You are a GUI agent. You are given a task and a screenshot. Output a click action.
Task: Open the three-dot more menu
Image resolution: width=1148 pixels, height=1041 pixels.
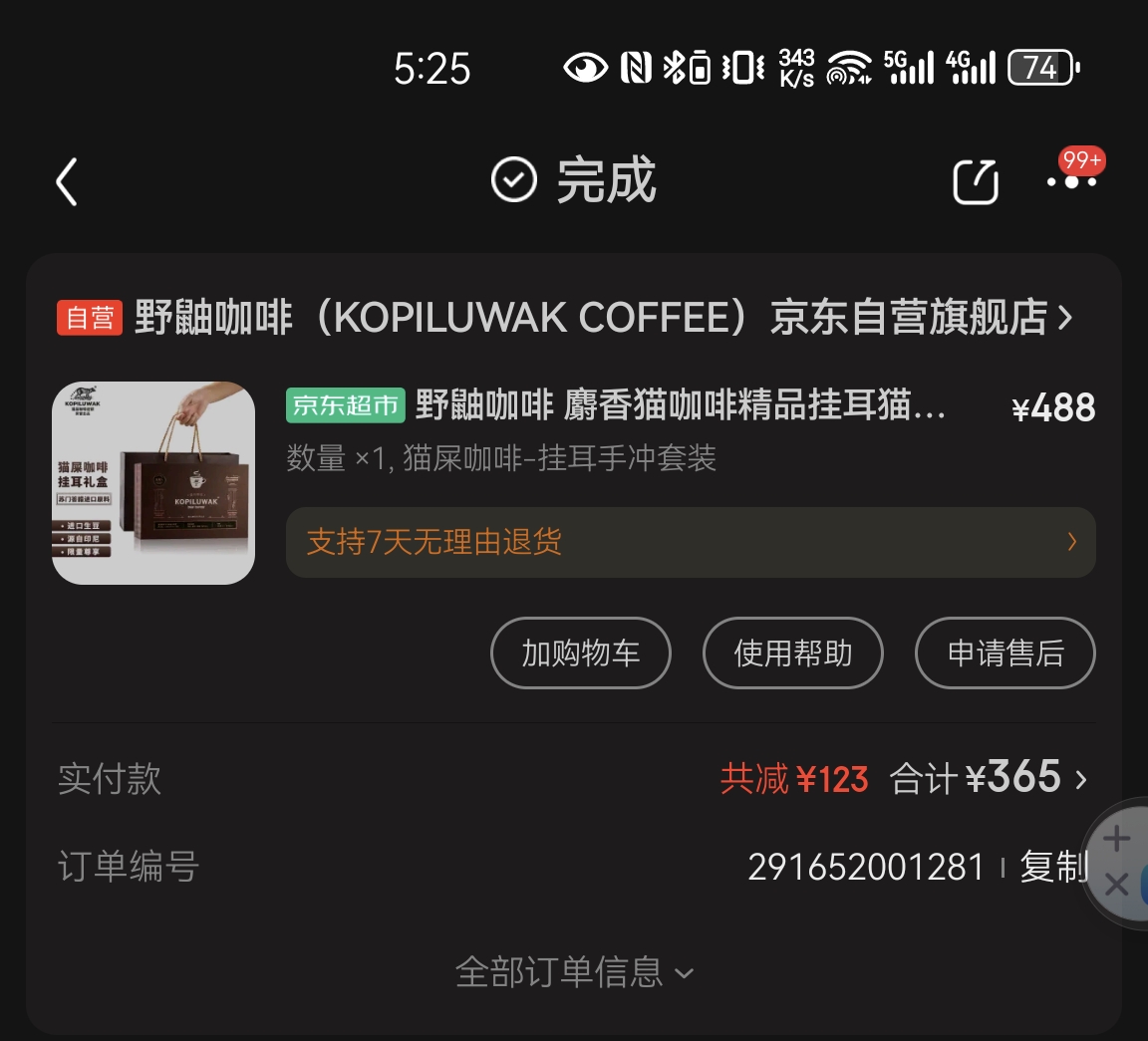pyautogui.click(x=1071, y=182)
